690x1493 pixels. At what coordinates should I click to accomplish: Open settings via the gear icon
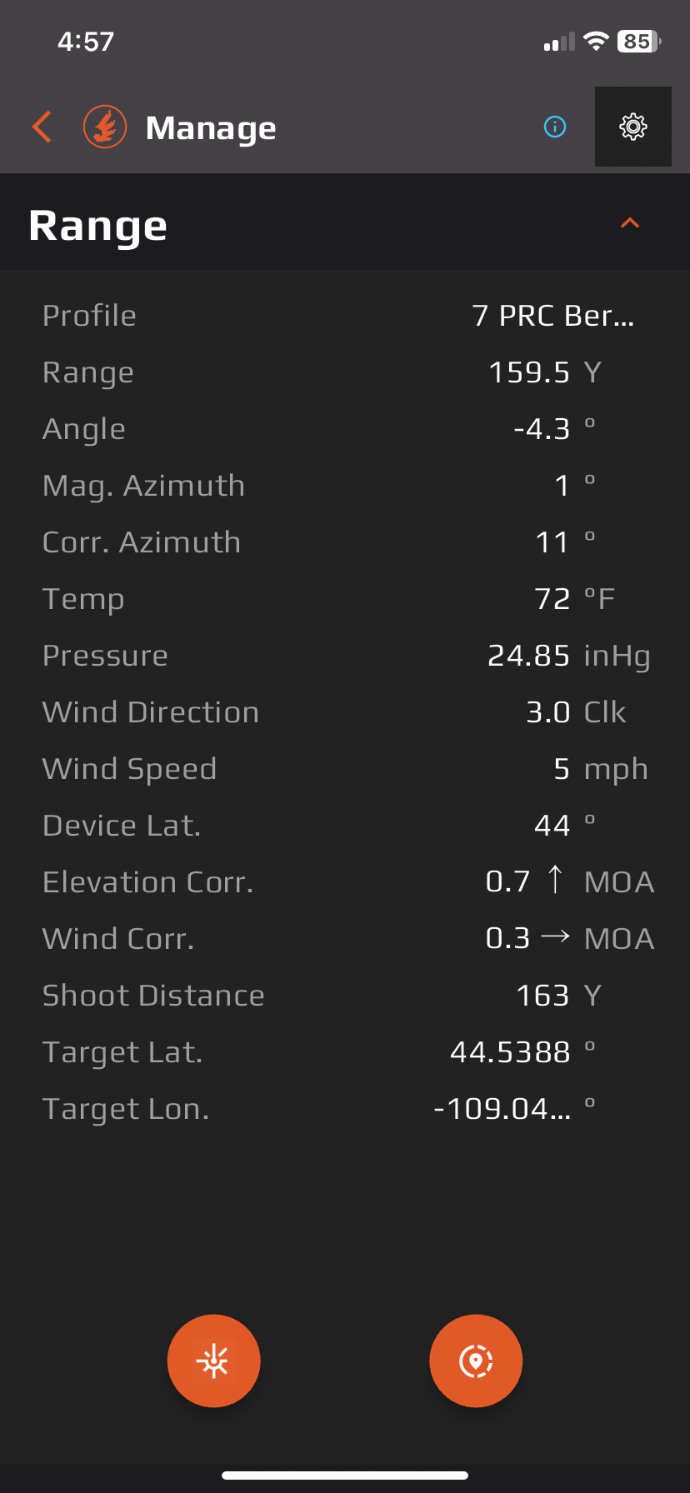633,127
